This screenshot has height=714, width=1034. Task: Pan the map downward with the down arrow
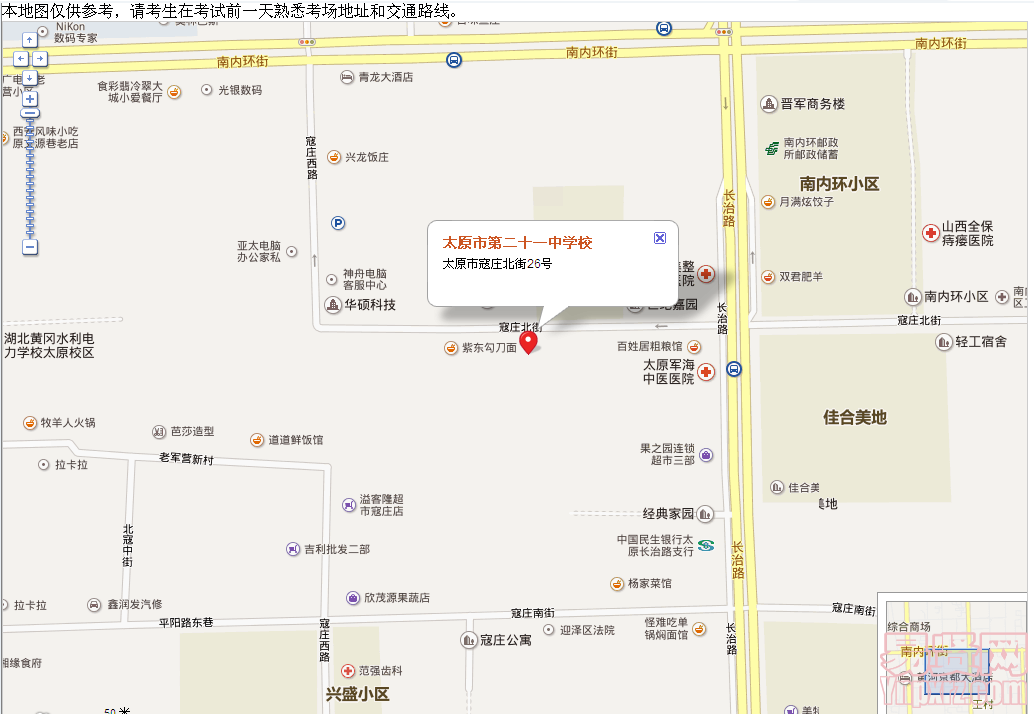point(30,78)
